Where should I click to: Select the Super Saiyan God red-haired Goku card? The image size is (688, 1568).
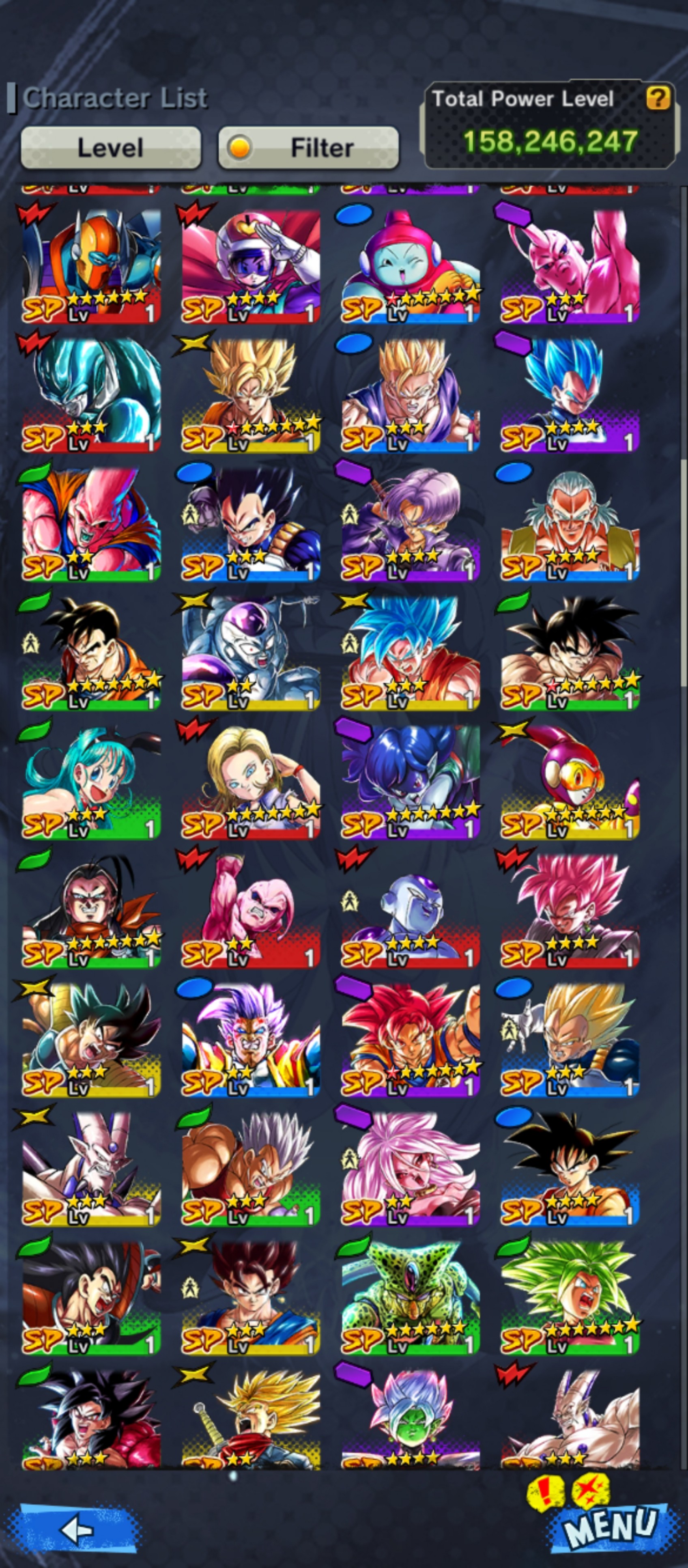(x=410, y=1040)
